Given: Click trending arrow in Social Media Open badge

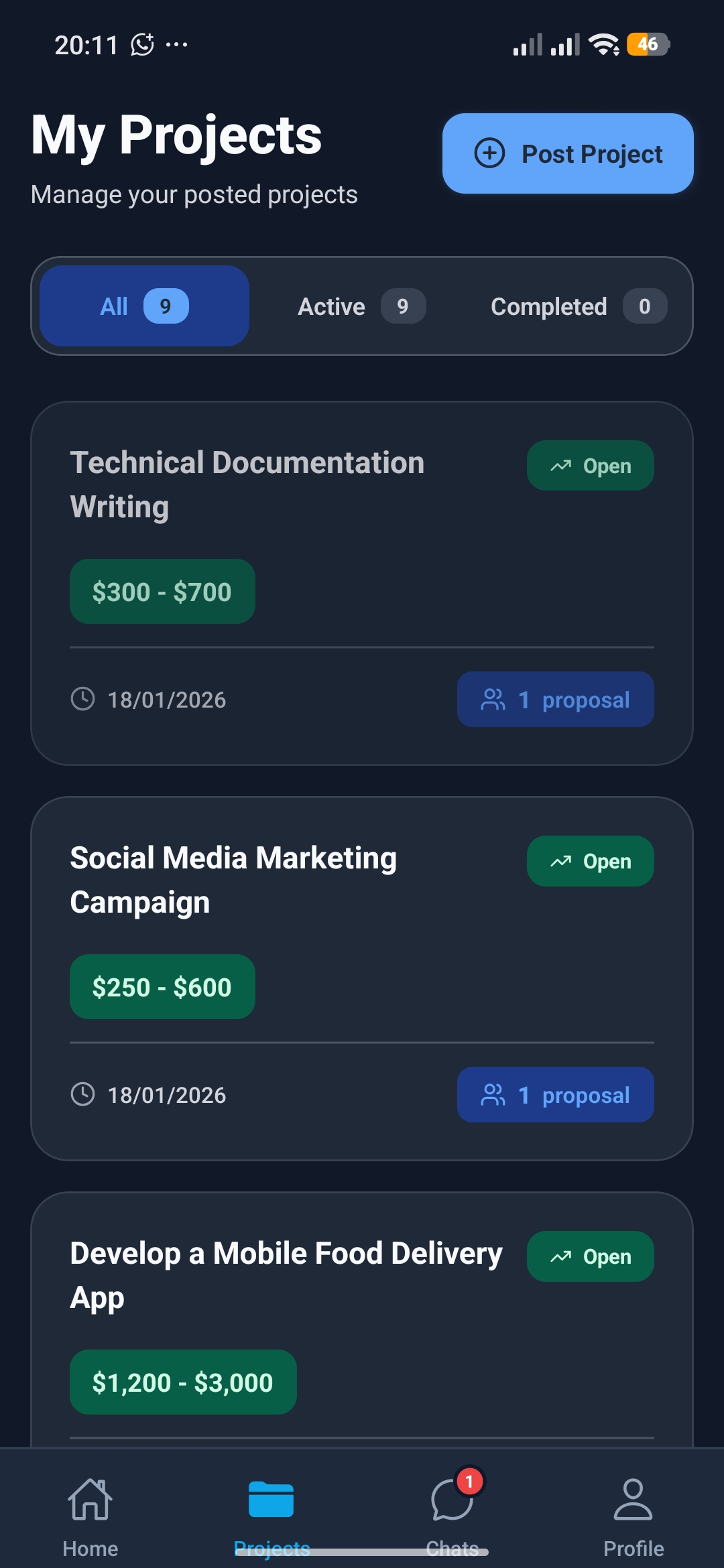Looking at the screenshot, I should (560, 860).
